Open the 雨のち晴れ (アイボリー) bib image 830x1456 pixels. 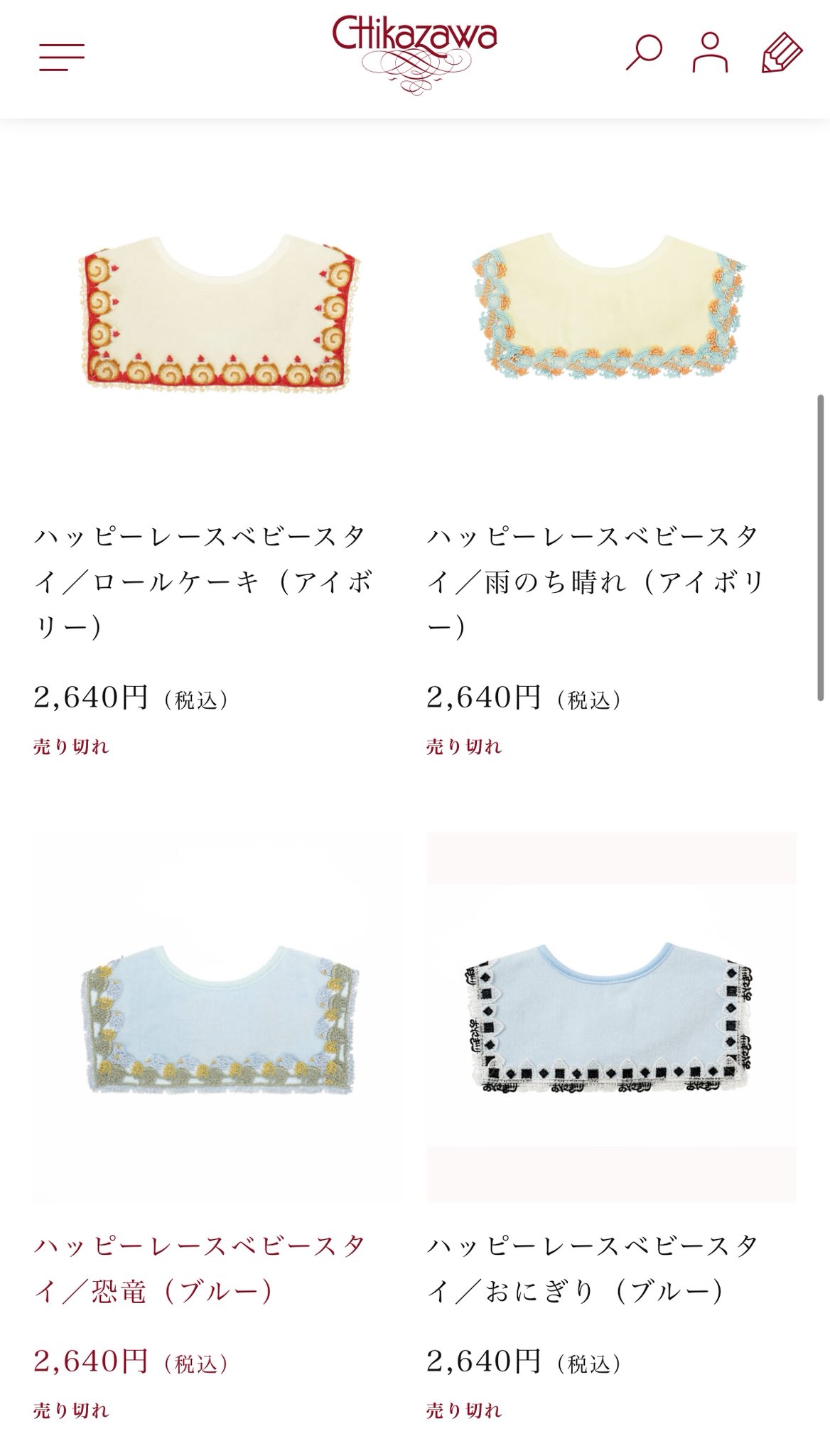point(611,310)
